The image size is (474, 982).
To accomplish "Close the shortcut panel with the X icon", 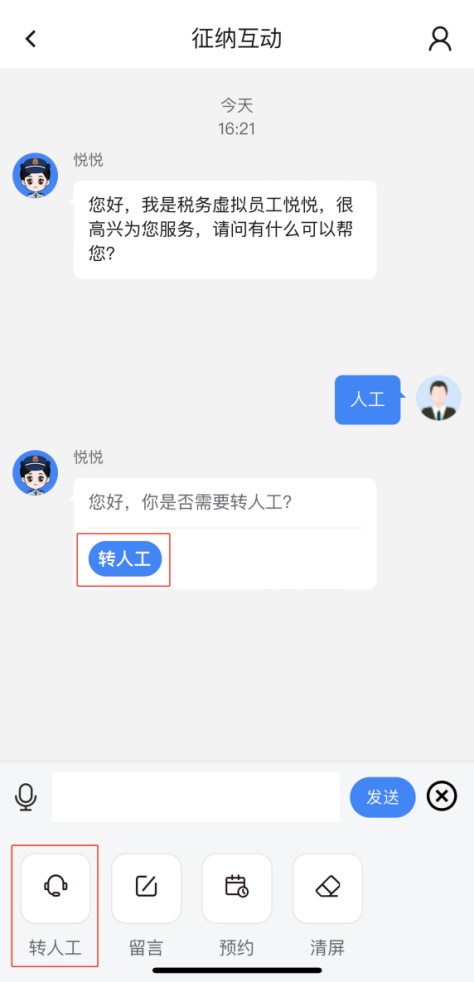I will tap(441, 797).
